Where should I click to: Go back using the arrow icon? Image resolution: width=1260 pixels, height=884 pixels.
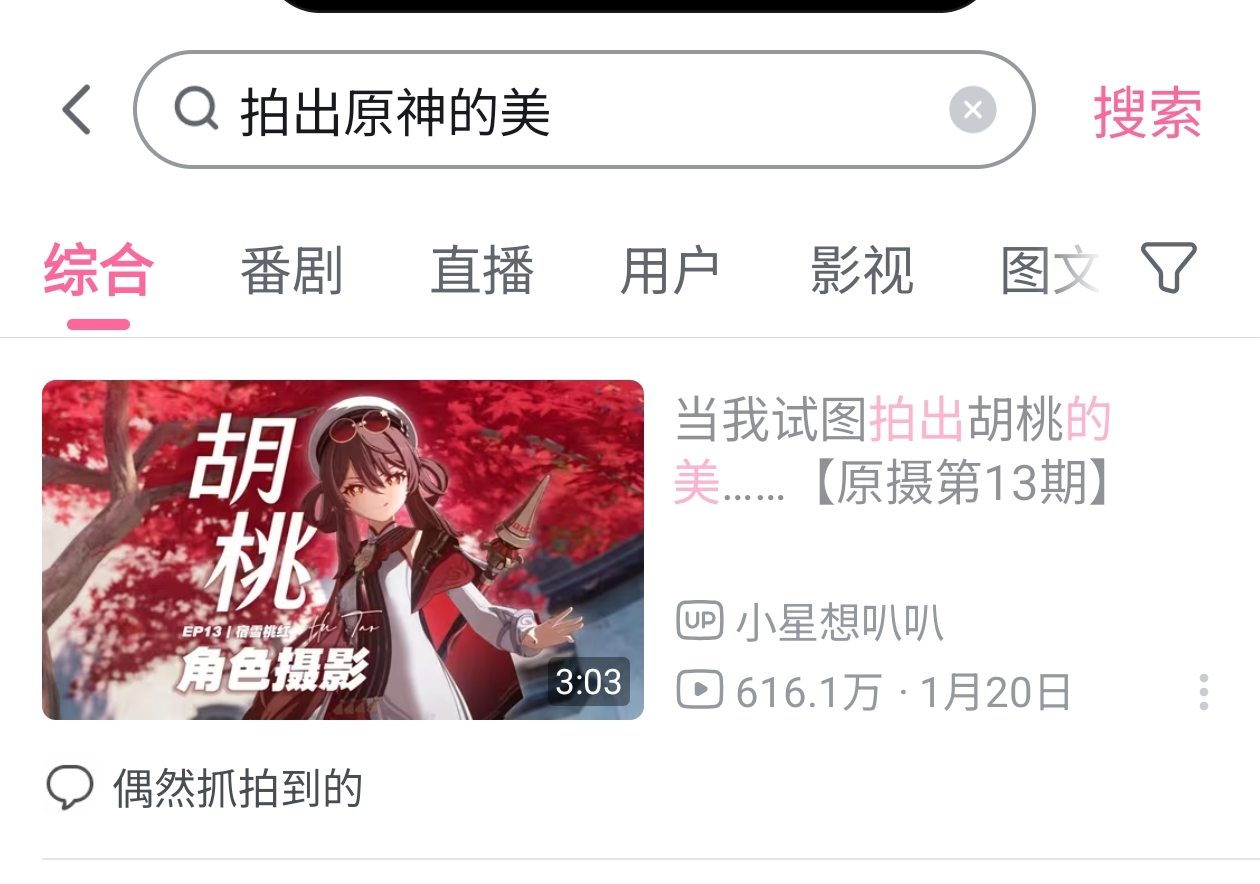point(77,110)
